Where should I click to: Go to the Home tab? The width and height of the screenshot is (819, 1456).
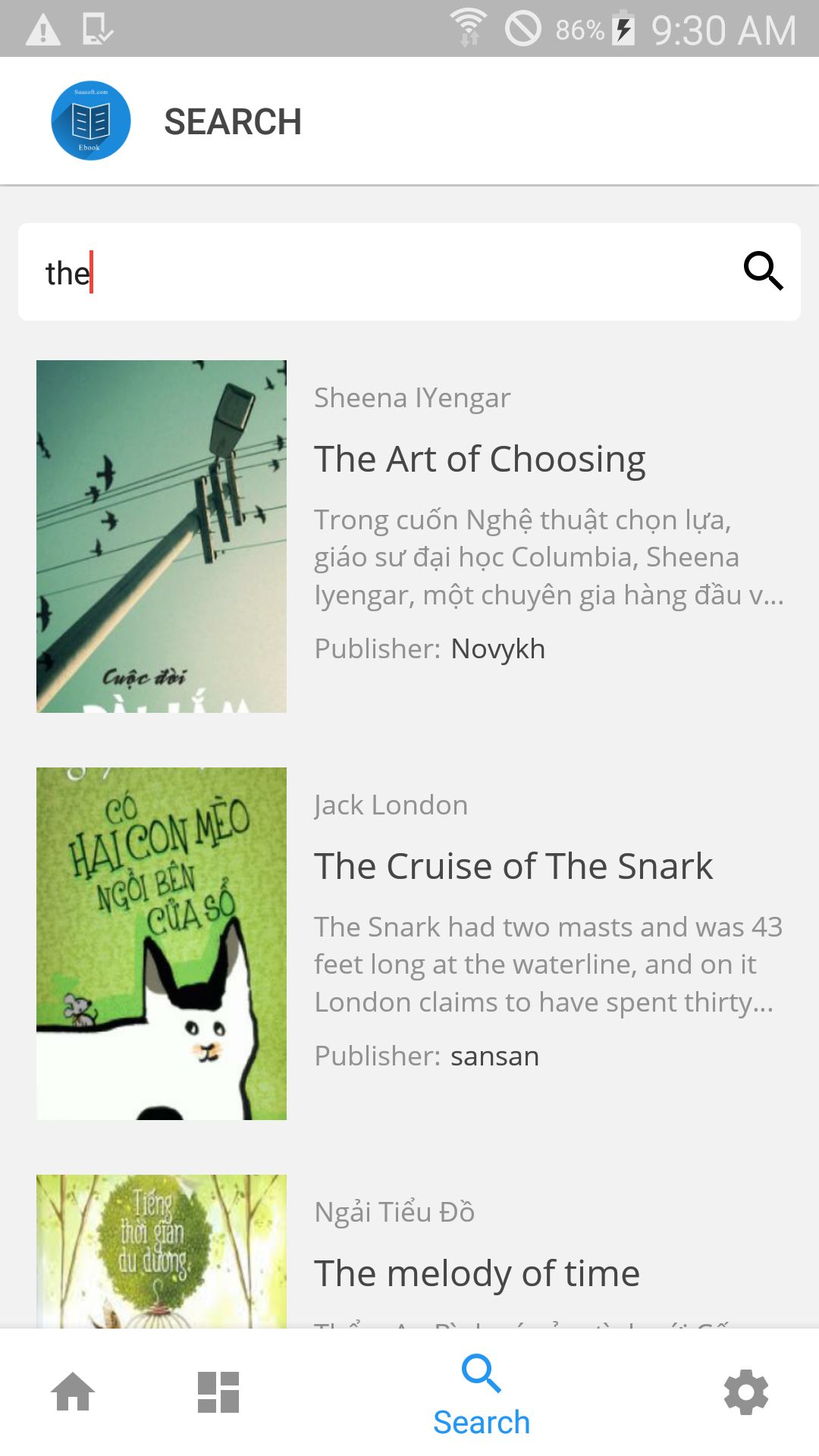(x=73, y=1392)
